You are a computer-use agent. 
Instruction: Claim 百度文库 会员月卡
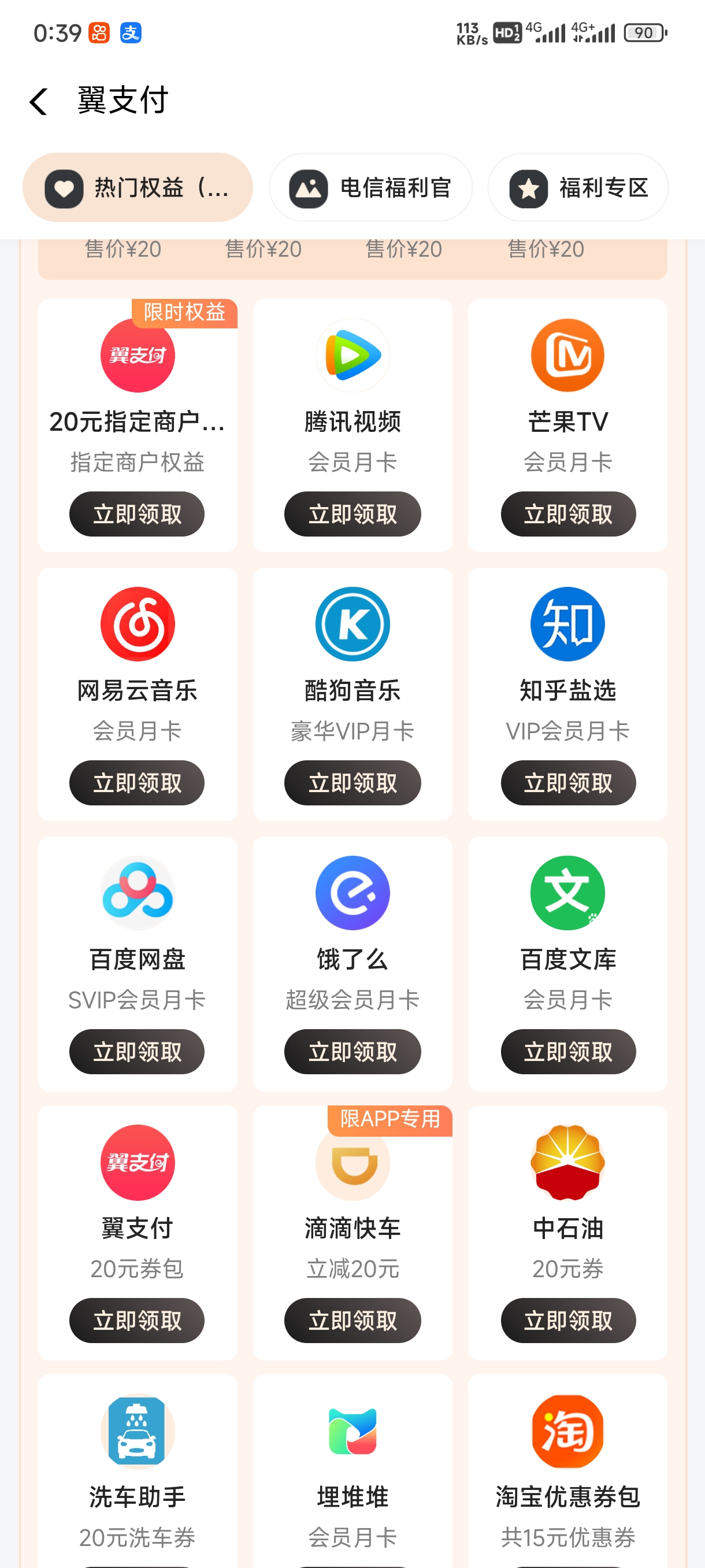(567, 1052)
